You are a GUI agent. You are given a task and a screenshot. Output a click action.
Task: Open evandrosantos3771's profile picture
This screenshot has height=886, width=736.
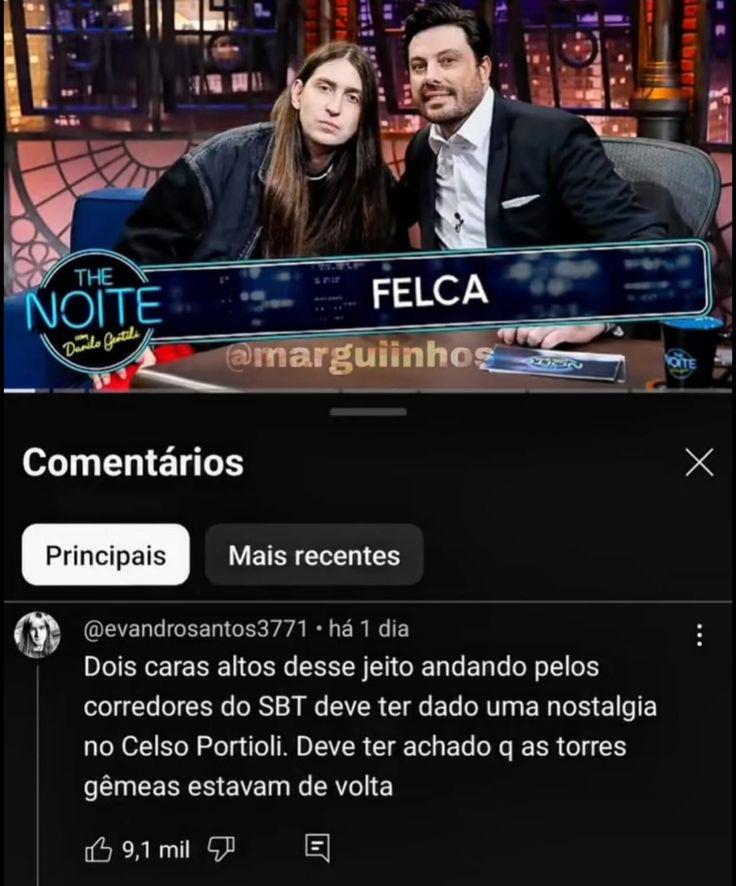pos(38,635)
